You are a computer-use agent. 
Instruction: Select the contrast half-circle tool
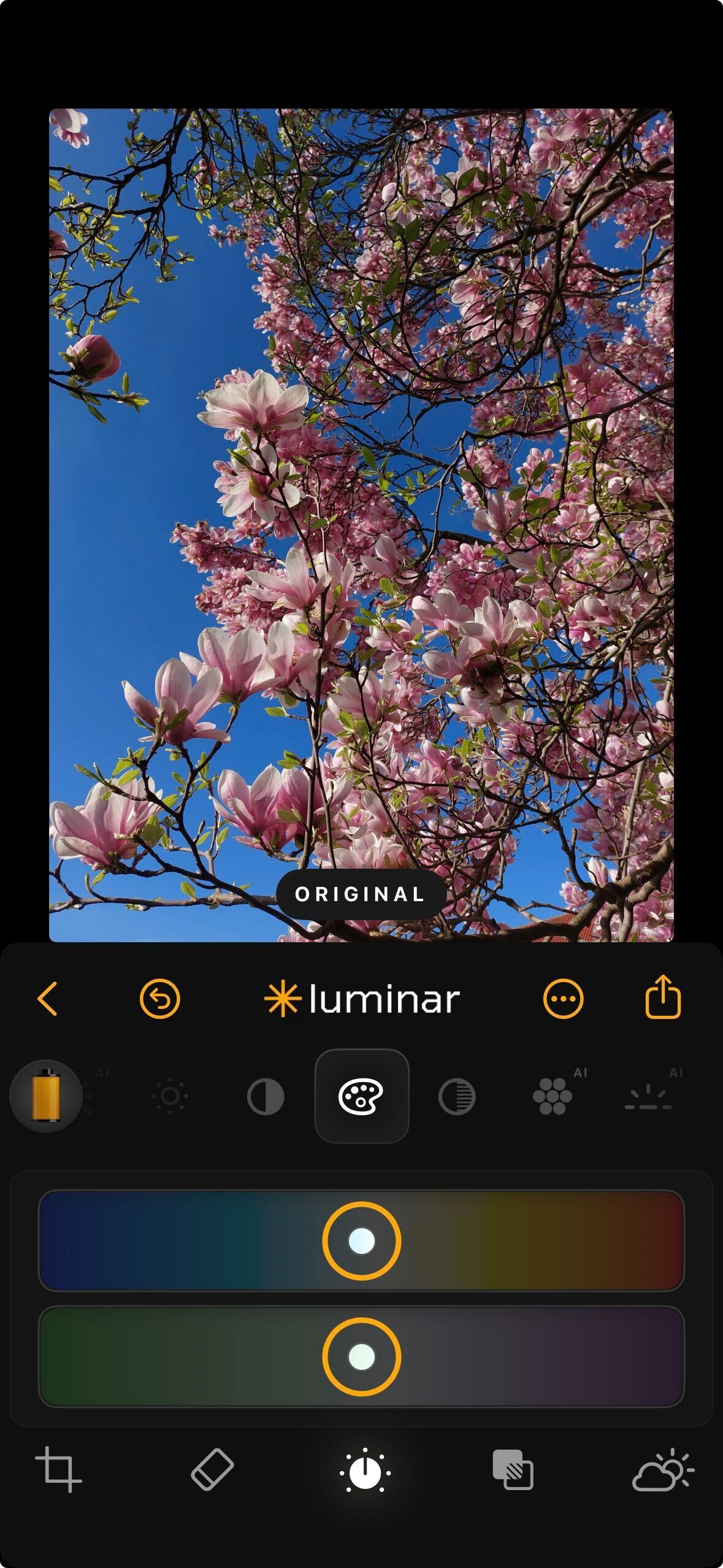(266, 1096)
